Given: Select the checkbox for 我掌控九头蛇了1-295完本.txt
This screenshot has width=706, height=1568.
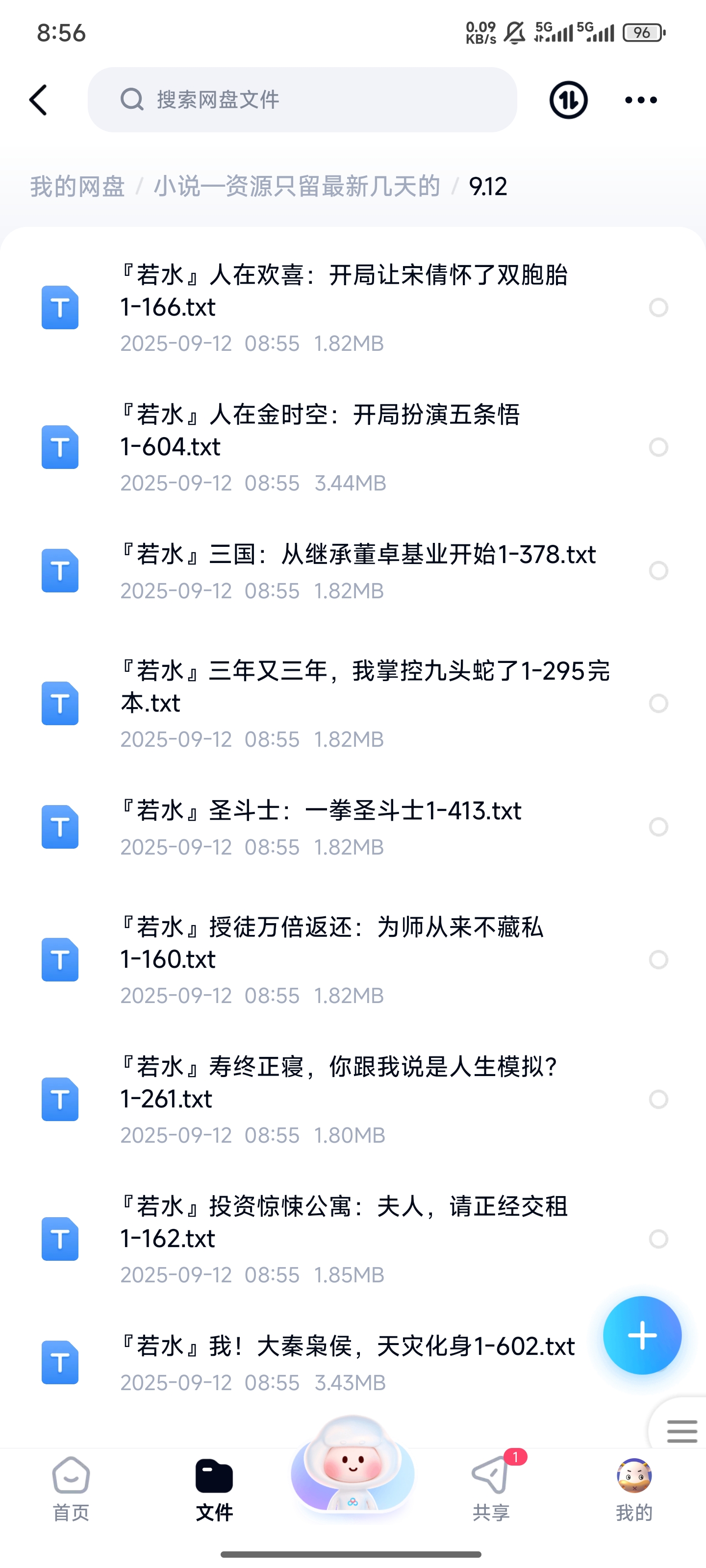Looking at the screenshot, I should (x=658, y=704).
